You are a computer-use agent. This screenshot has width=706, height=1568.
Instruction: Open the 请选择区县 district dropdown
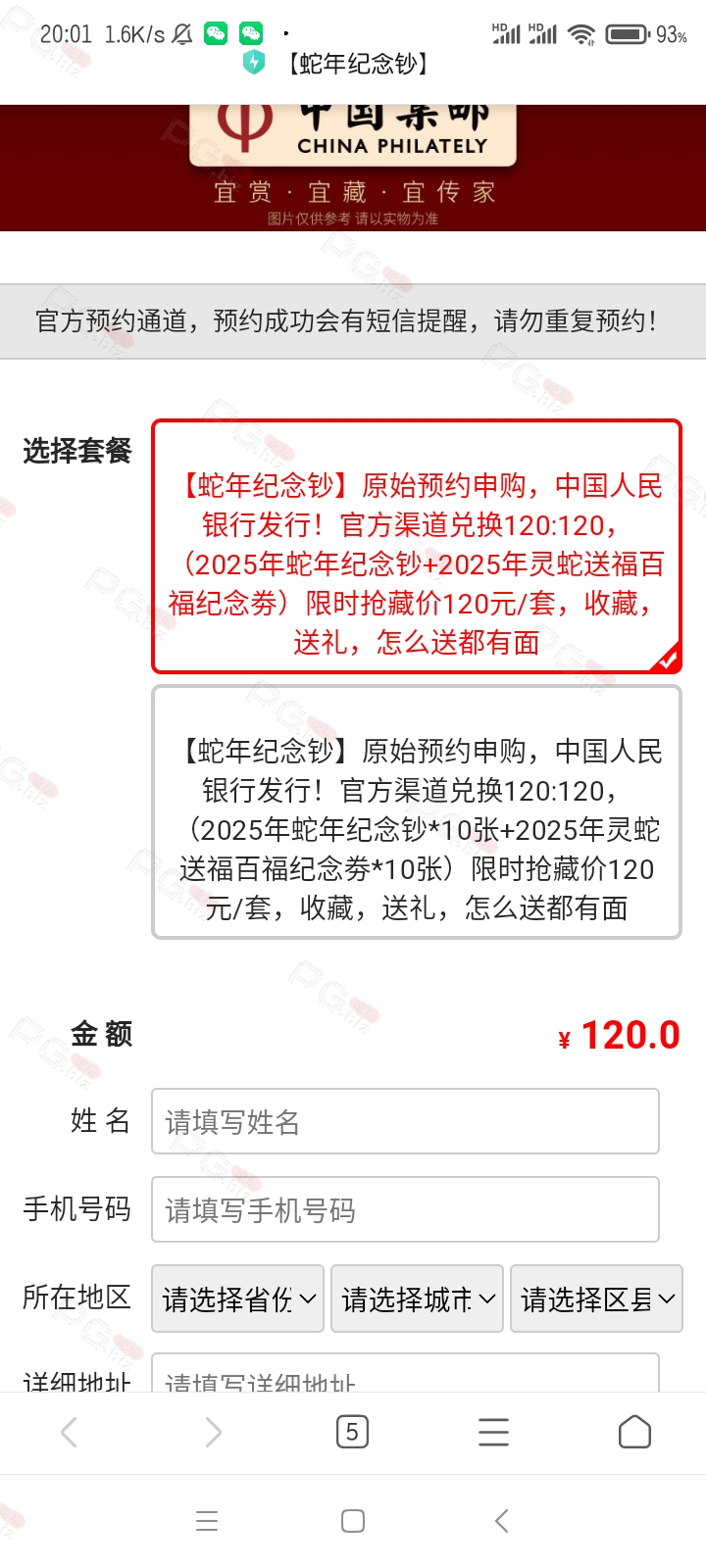596,1298
